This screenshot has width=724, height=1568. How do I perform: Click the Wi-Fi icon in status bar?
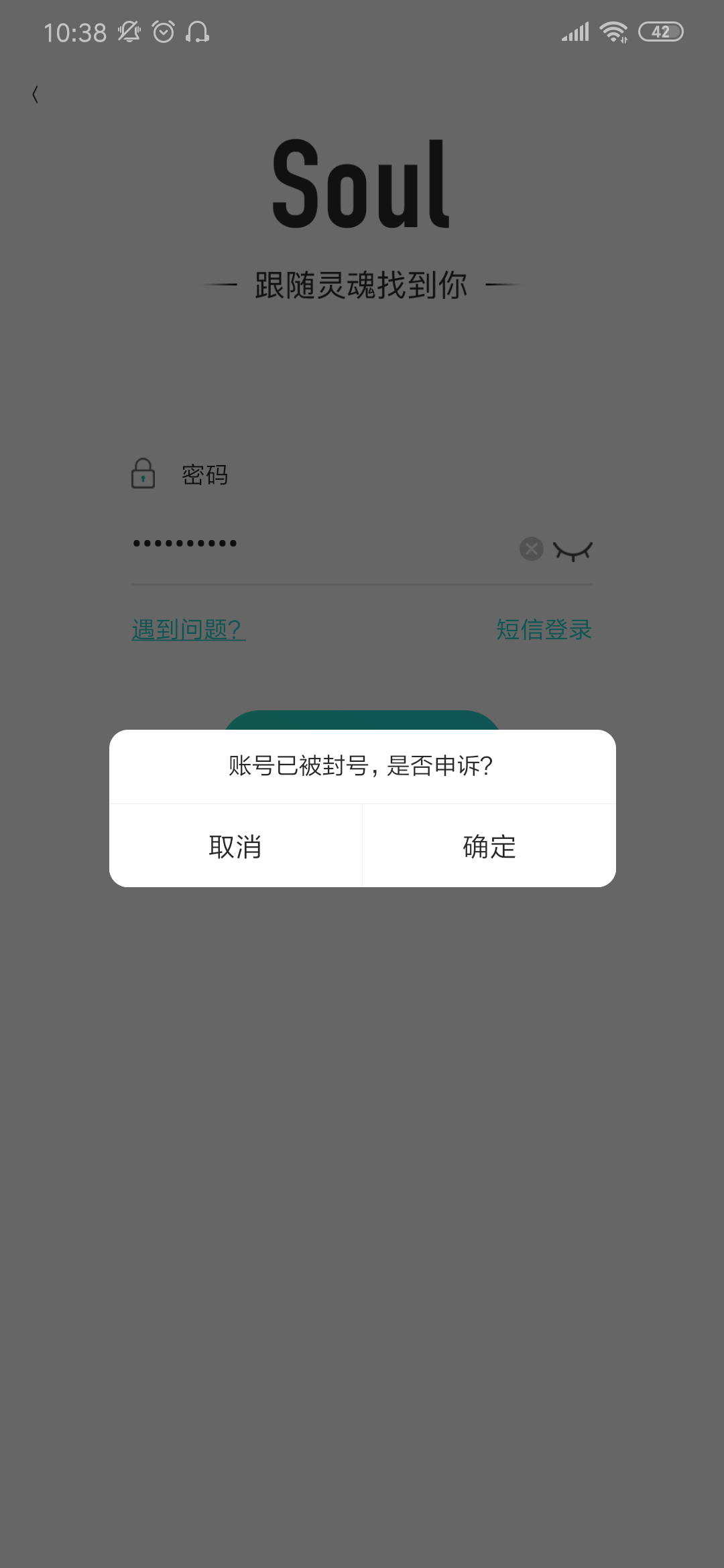tap(612, 31)
